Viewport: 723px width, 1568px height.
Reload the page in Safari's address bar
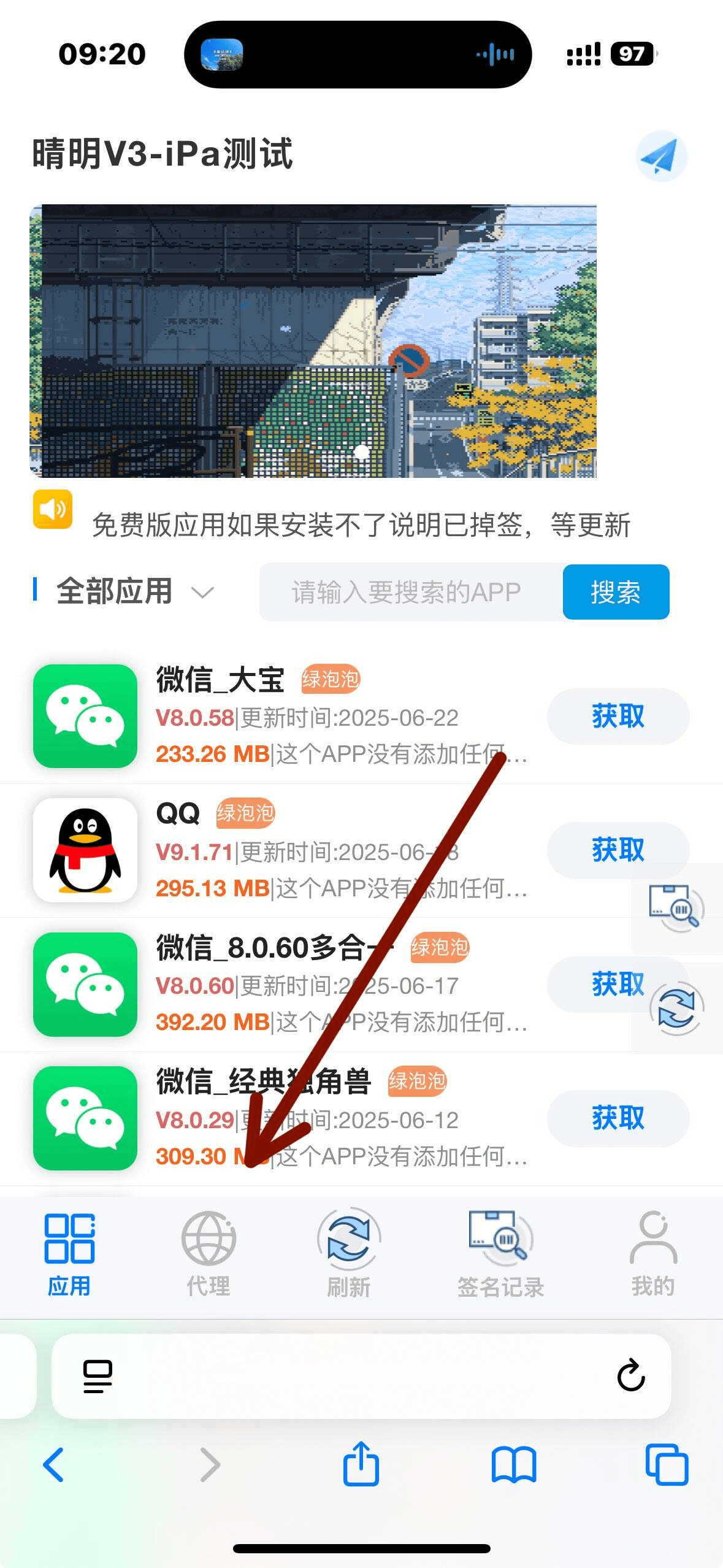point(630,1375)
